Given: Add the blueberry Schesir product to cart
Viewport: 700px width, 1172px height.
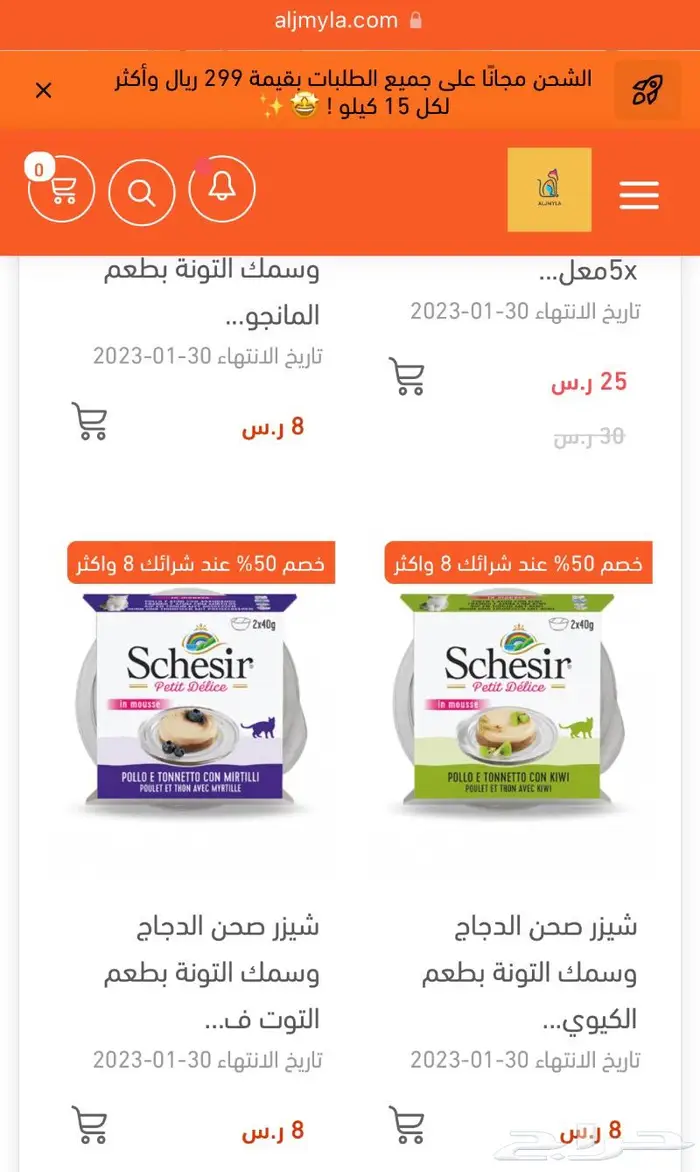Looking at the screenshot, I should (90, 1125).
